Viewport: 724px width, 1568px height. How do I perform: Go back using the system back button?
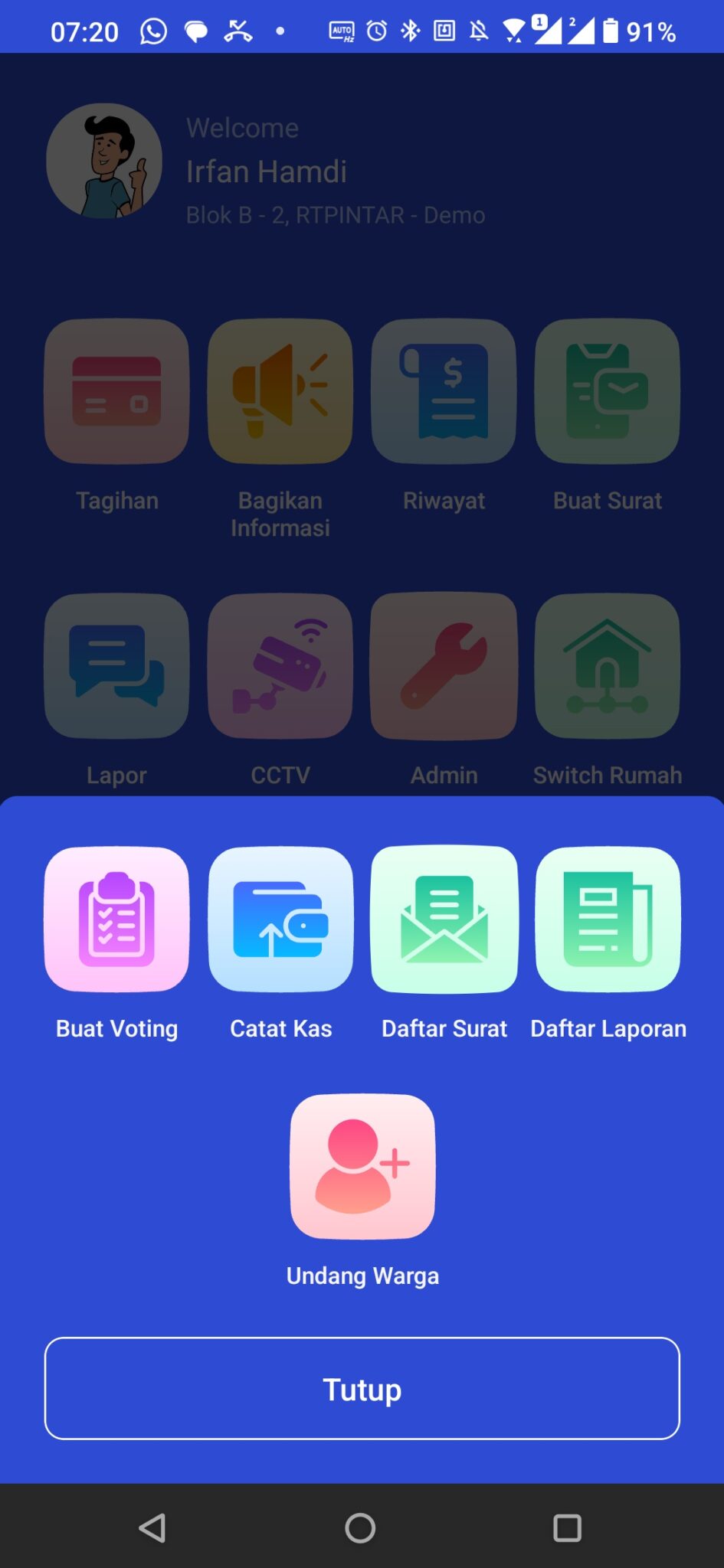pos(152,1527)
